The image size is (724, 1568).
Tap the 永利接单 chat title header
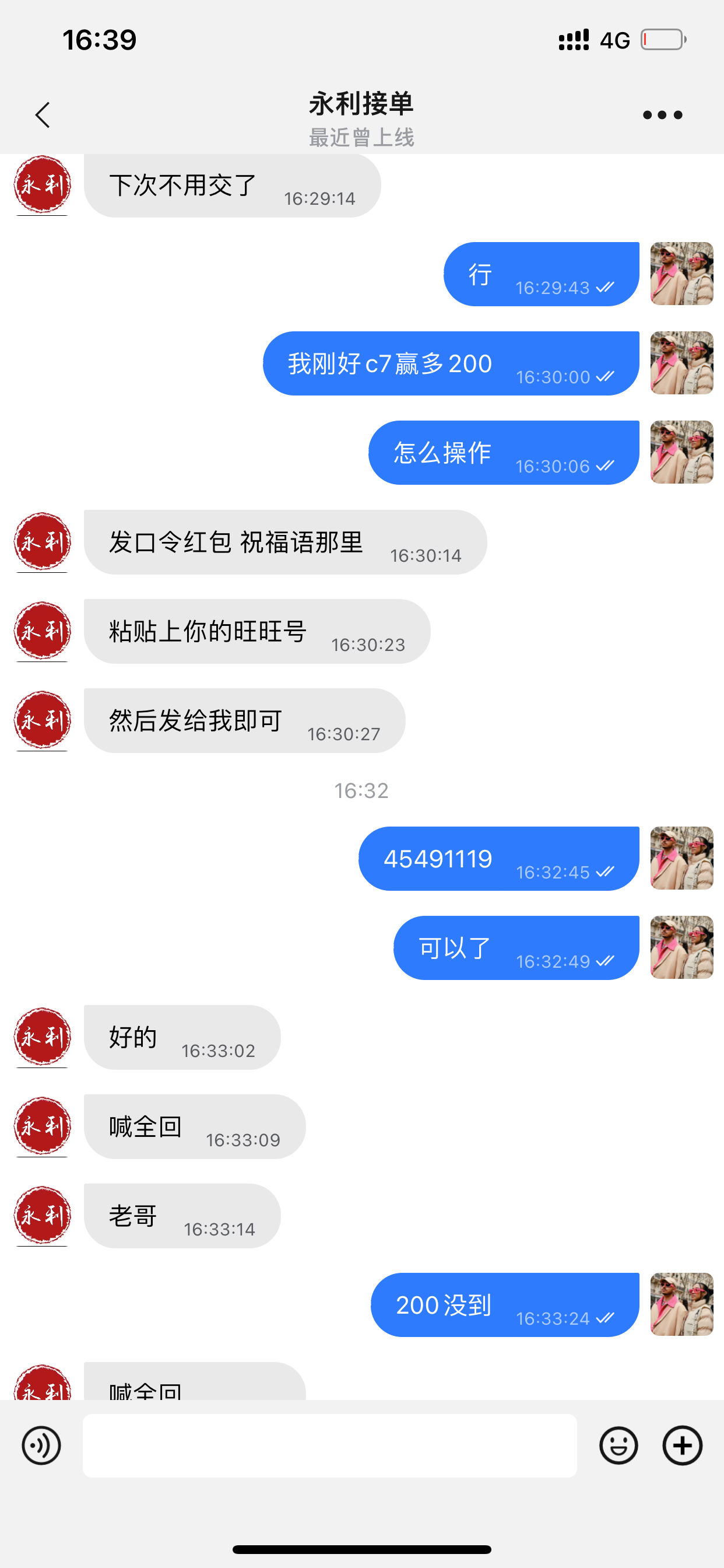(x=361, y=103)
